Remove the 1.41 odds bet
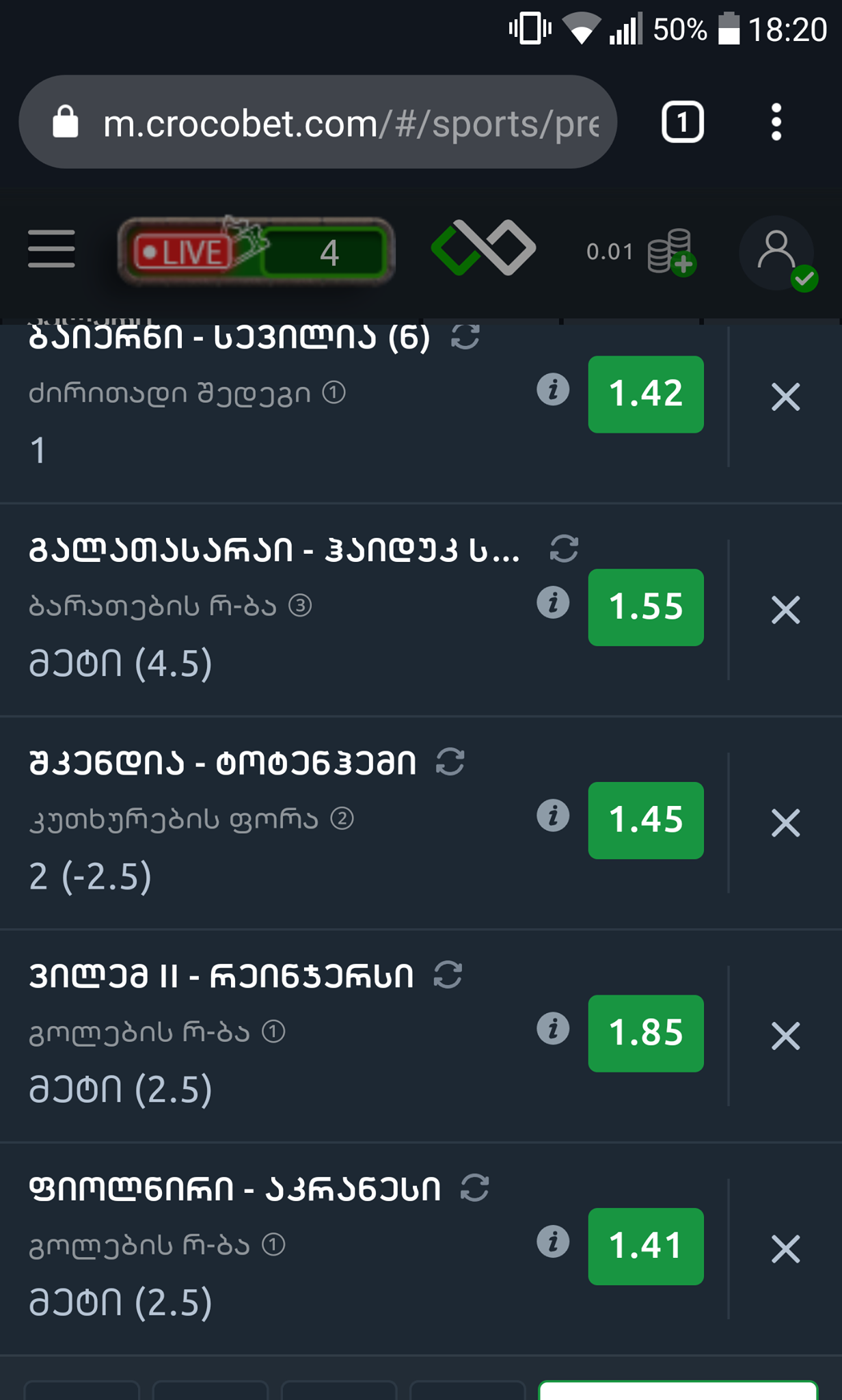The height and width of the screenshot is (1400, 842). (x=785, y=1249)
